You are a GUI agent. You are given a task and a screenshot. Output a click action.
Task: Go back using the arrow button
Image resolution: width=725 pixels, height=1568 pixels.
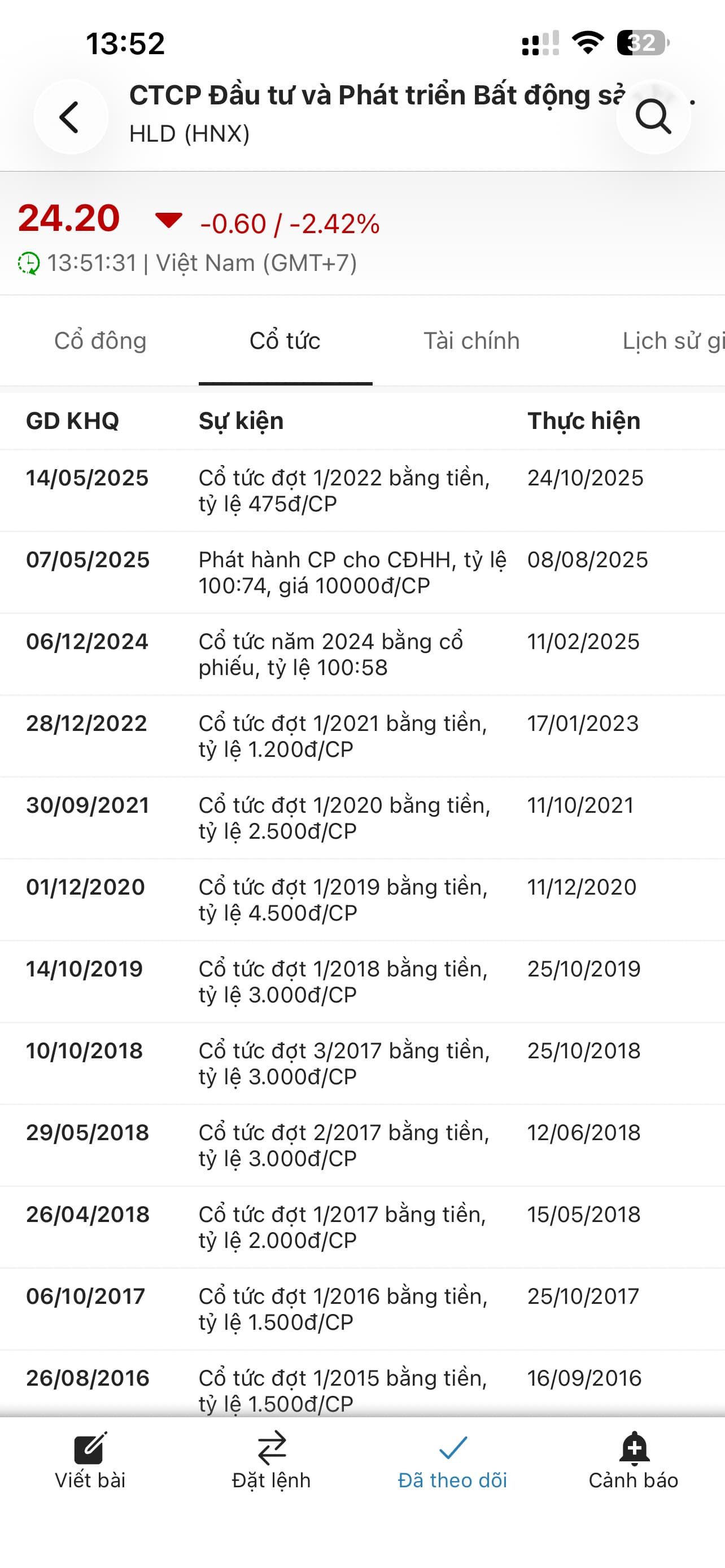71,116
